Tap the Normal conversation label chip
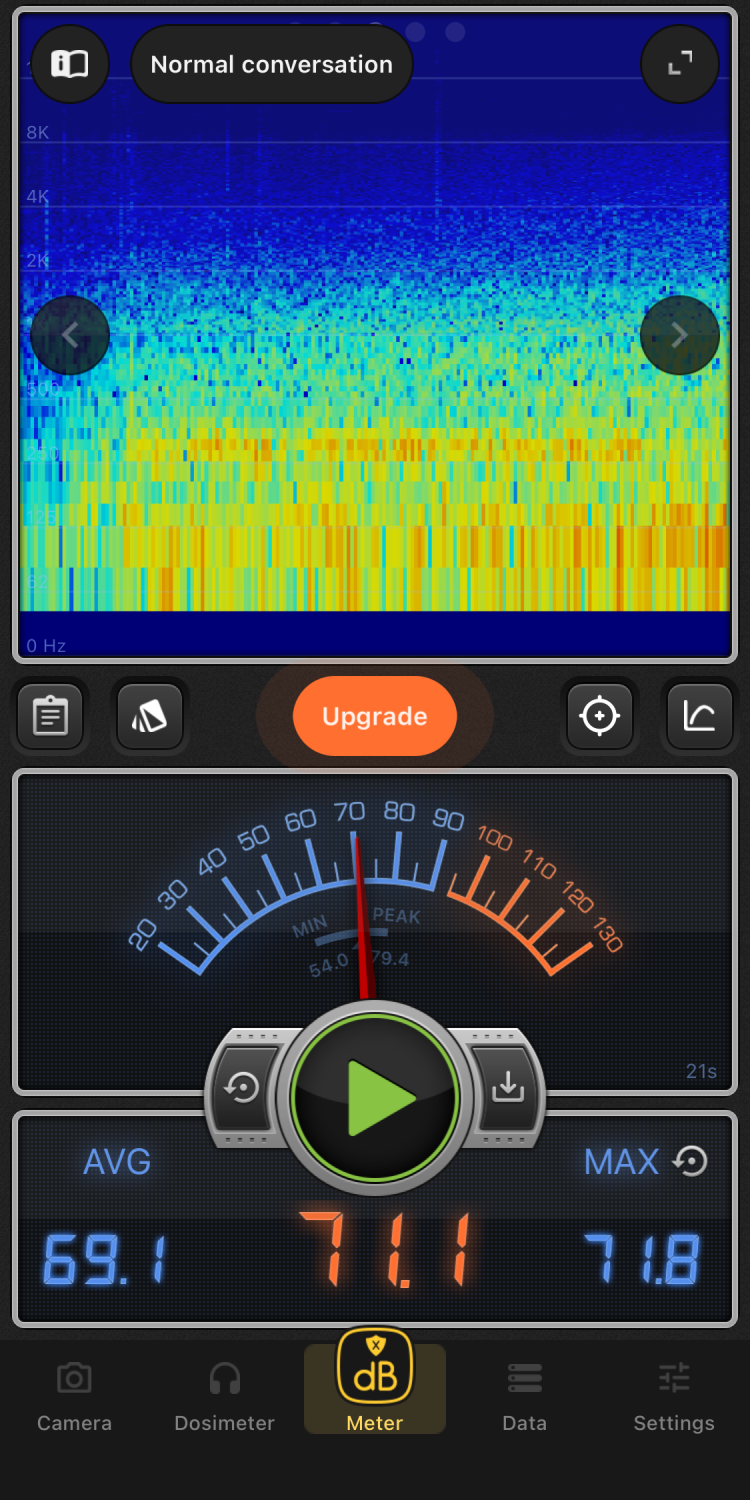The width and height of the screenshot is (750, 1500). click(x=271, y=65)
